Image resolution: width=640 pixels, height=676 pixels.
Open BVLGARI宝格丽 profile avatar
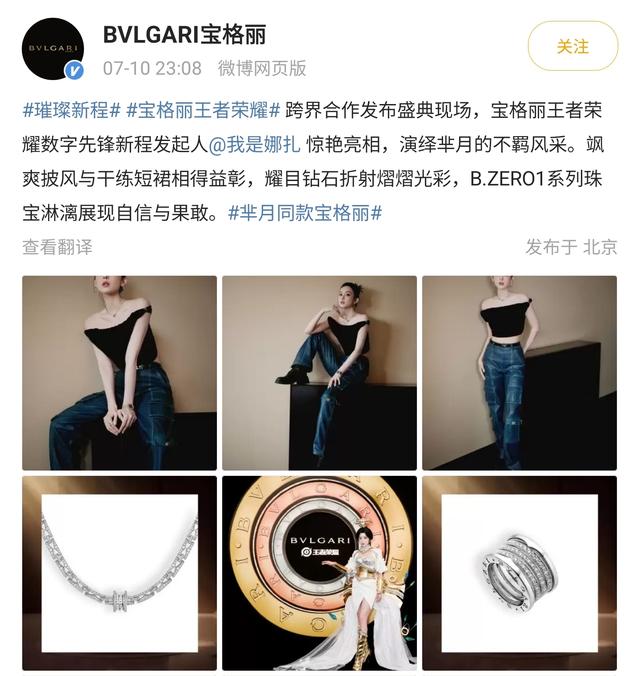tap(53, 48)
